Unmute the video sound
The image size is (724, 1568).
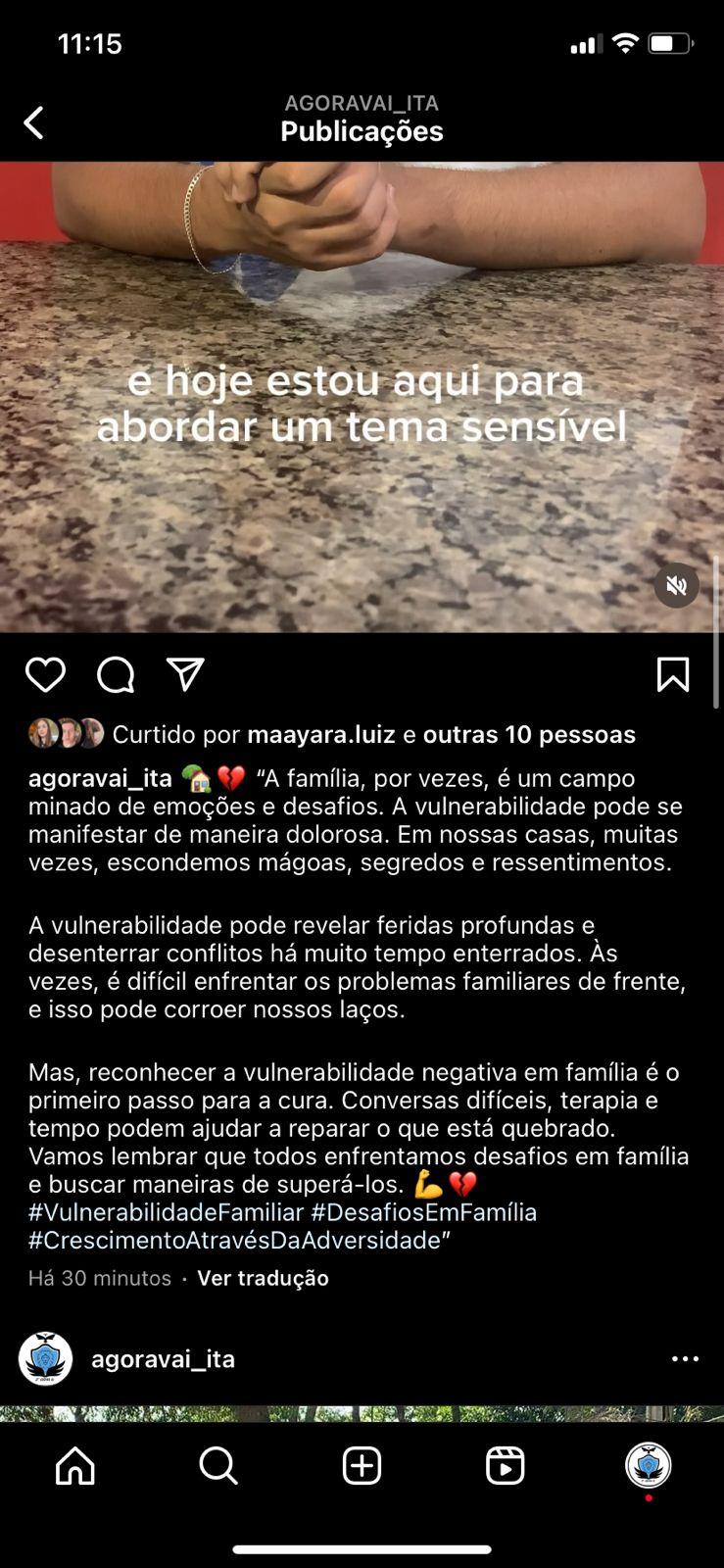pos(676,586)
